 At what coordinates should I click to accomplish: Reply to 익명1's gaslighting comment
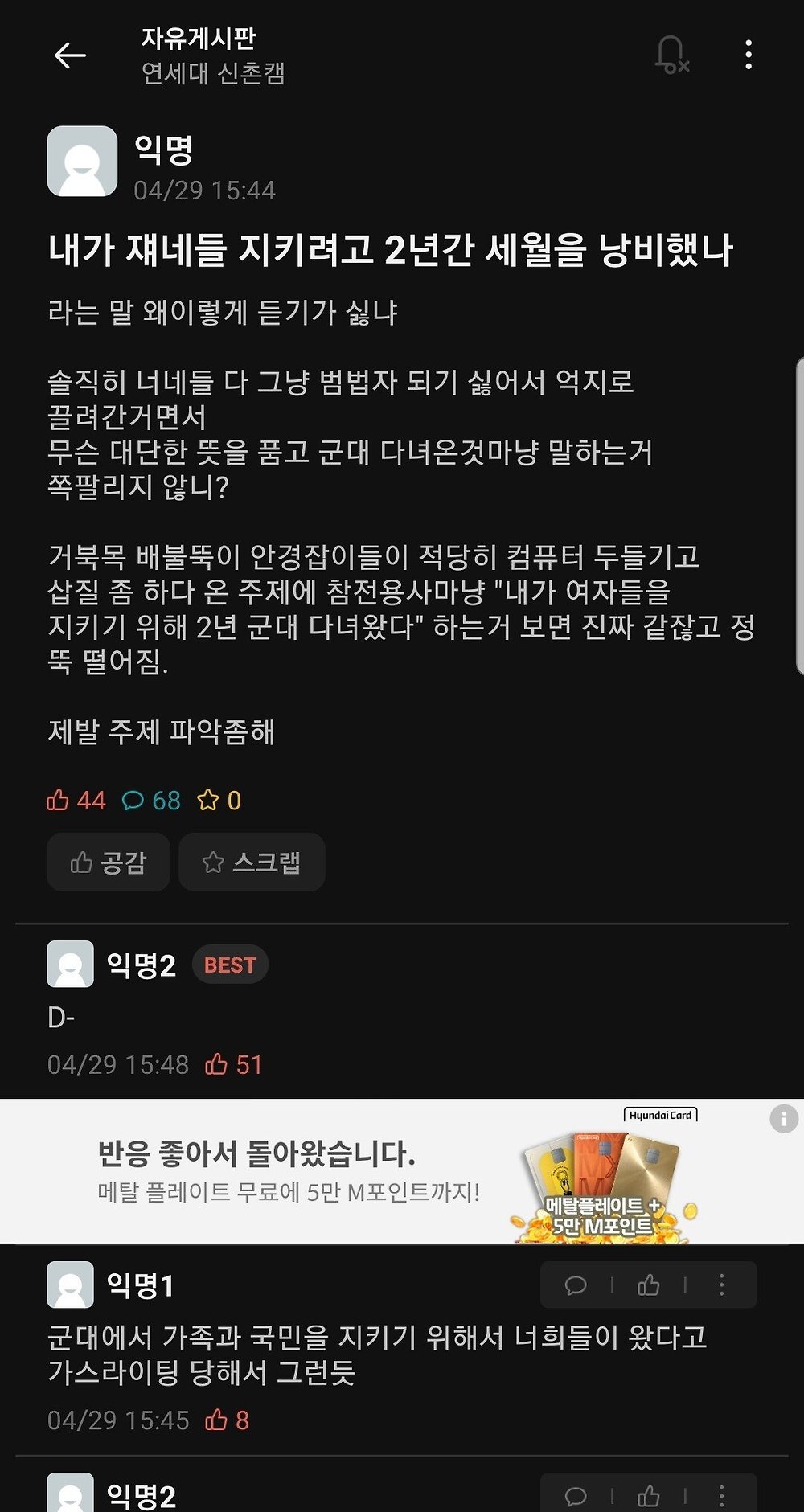576,1285
